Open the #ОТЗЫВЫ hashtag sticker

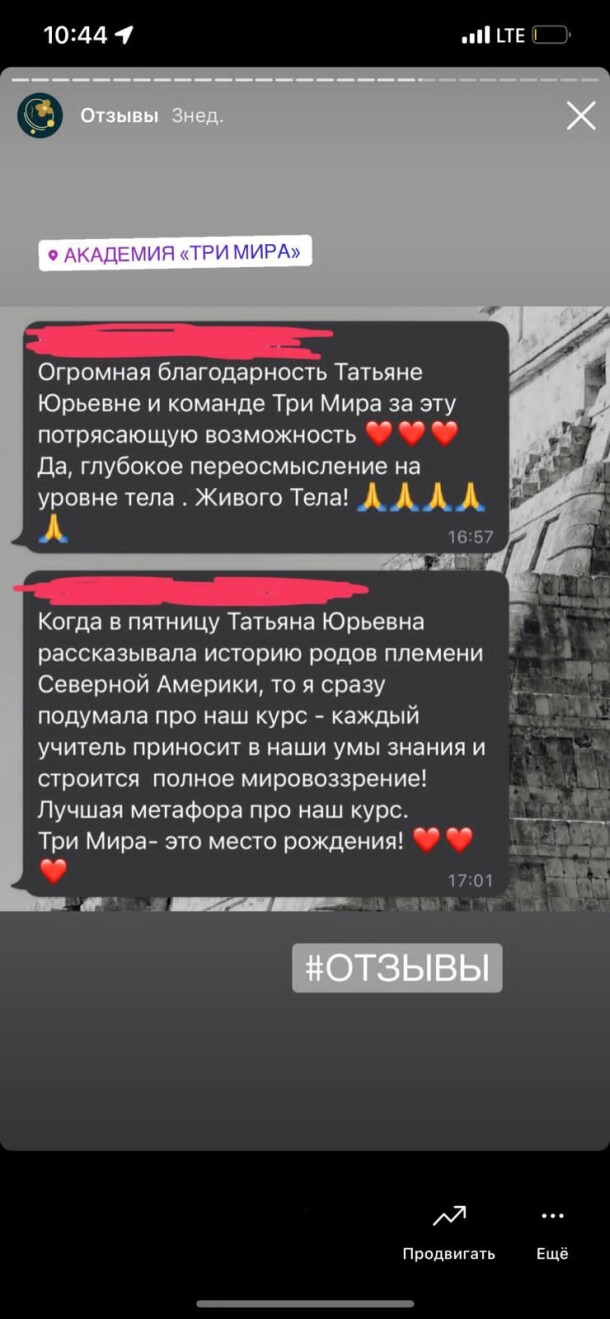point(397,968)
